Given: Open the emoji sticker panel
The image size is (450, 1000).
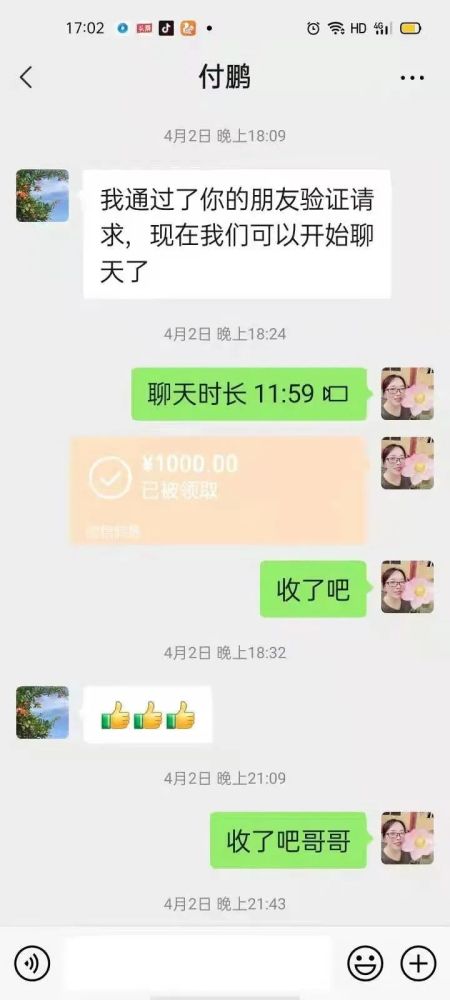Looking at the screenshot, I should click(x=365, y=962).
